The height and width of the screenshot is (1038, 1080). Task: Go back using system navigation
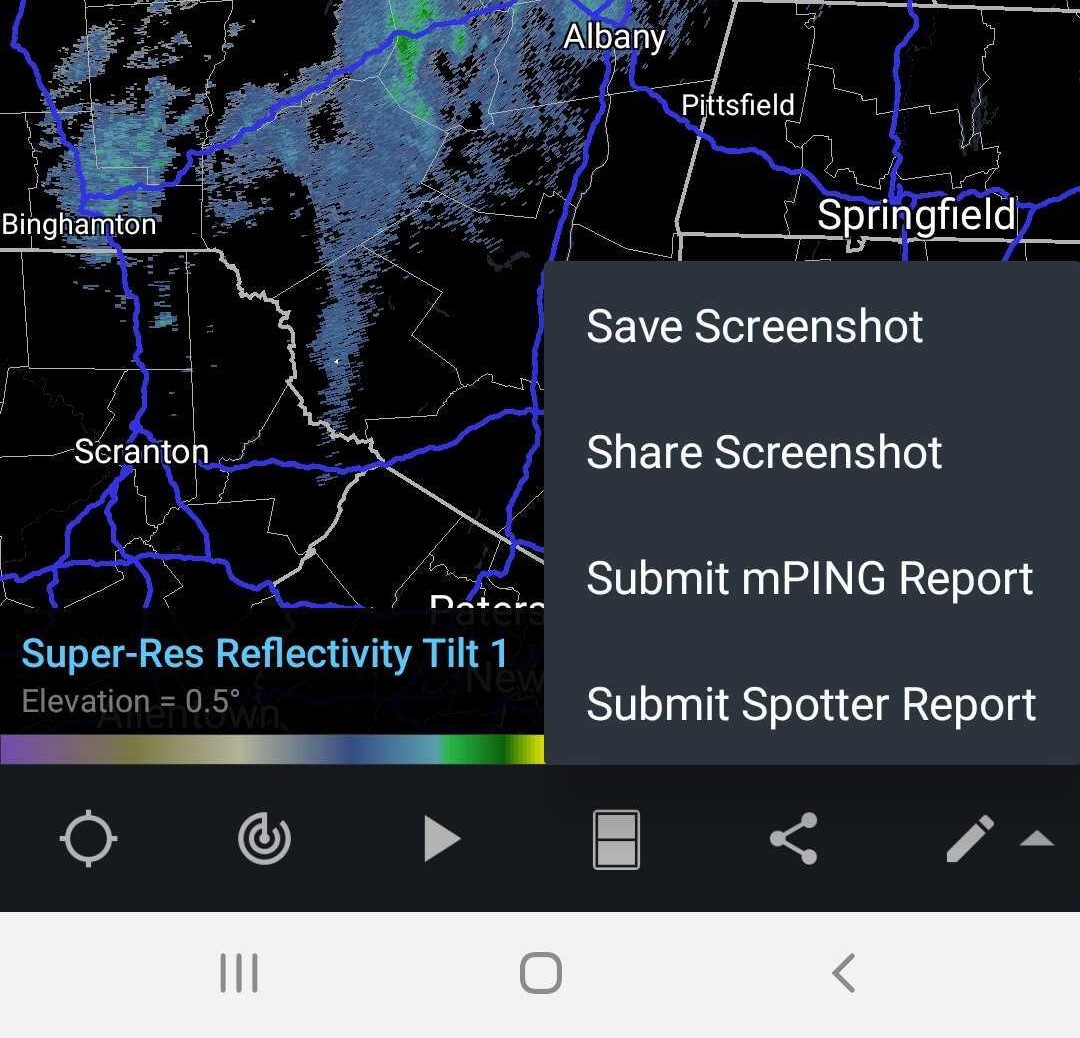tap(844, 972)
